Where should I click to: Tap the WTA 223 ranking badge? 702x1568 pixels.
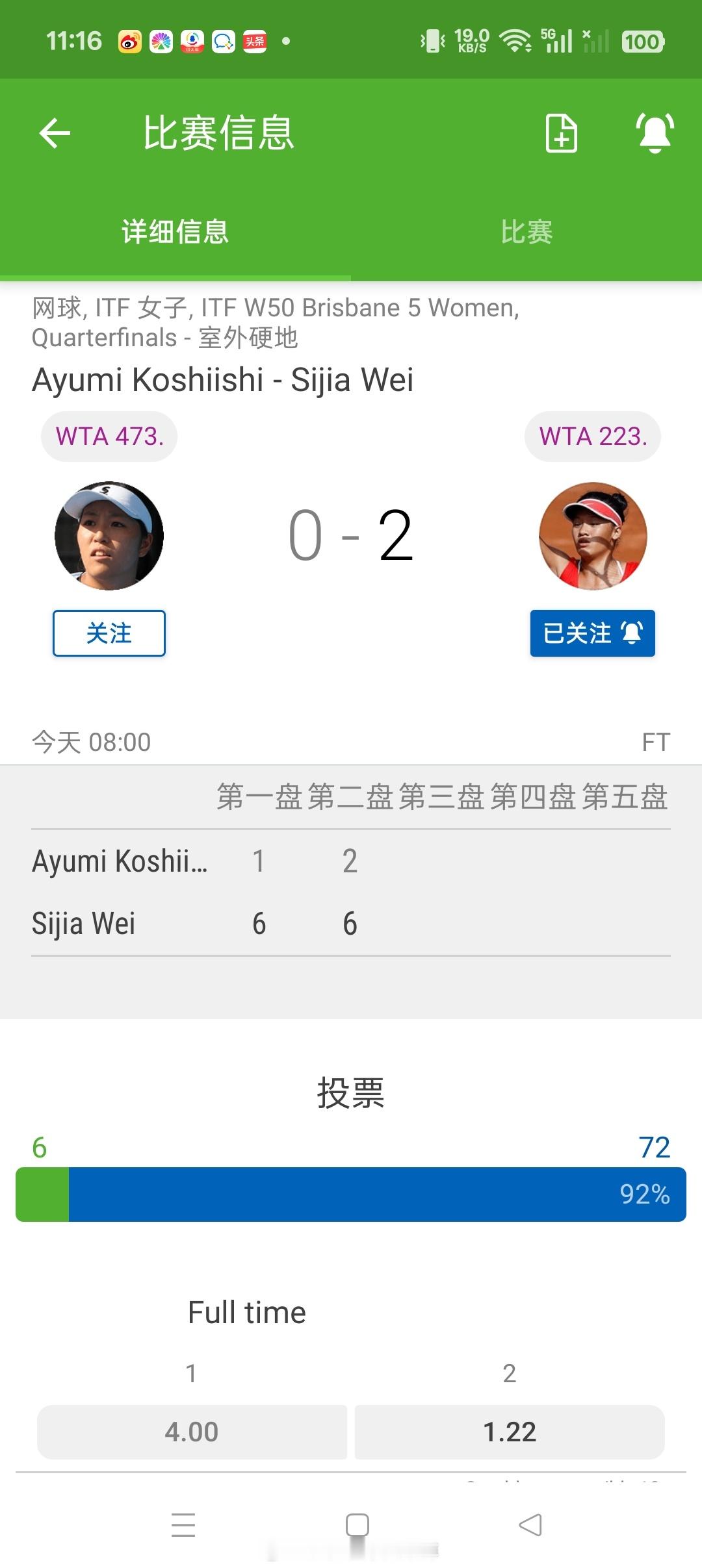coord(593,436)
